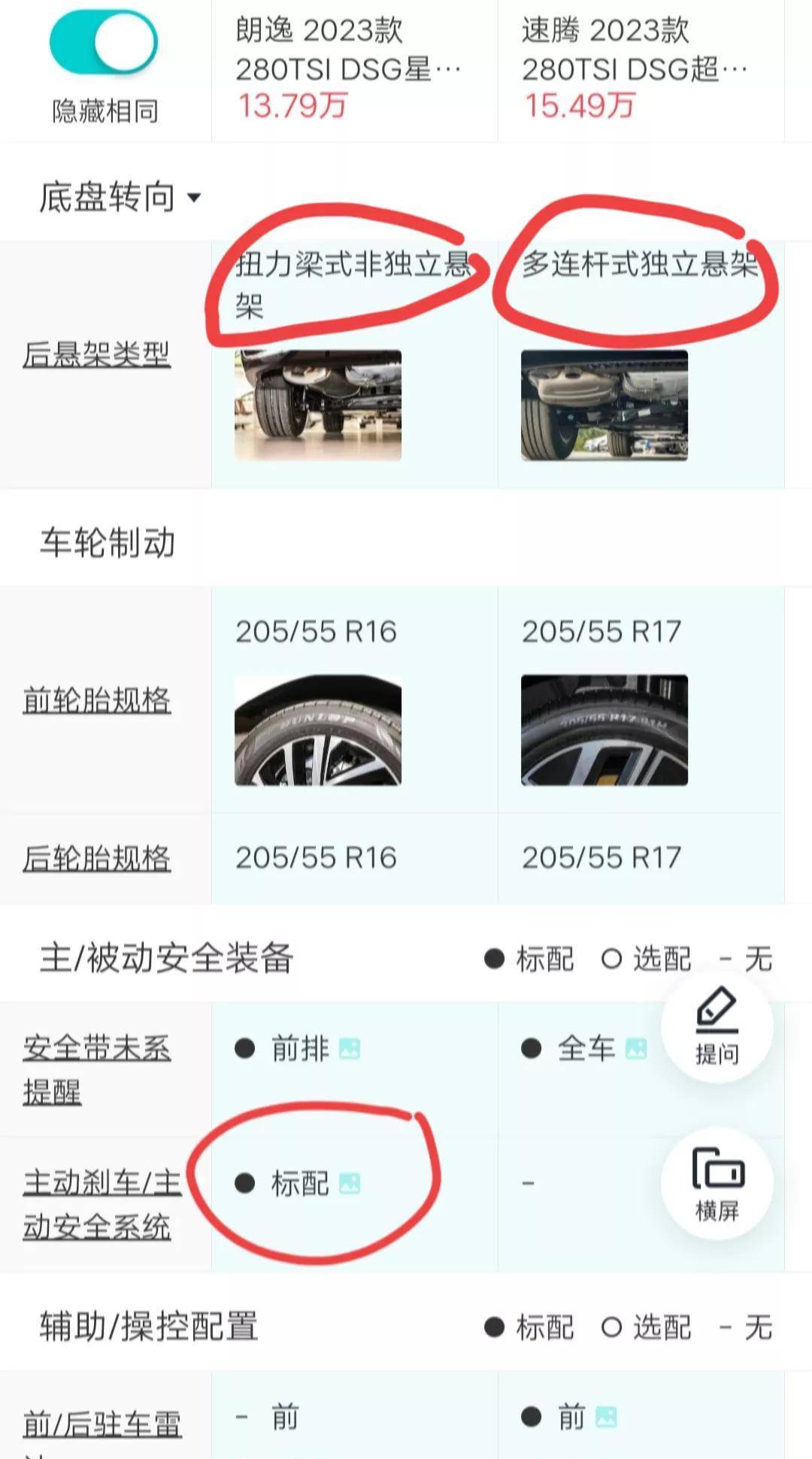Open the 后悬架类型 term explanation
The height and width of the screenshot is (1459, 812).
pyautogui.click(x=96, y=354)
